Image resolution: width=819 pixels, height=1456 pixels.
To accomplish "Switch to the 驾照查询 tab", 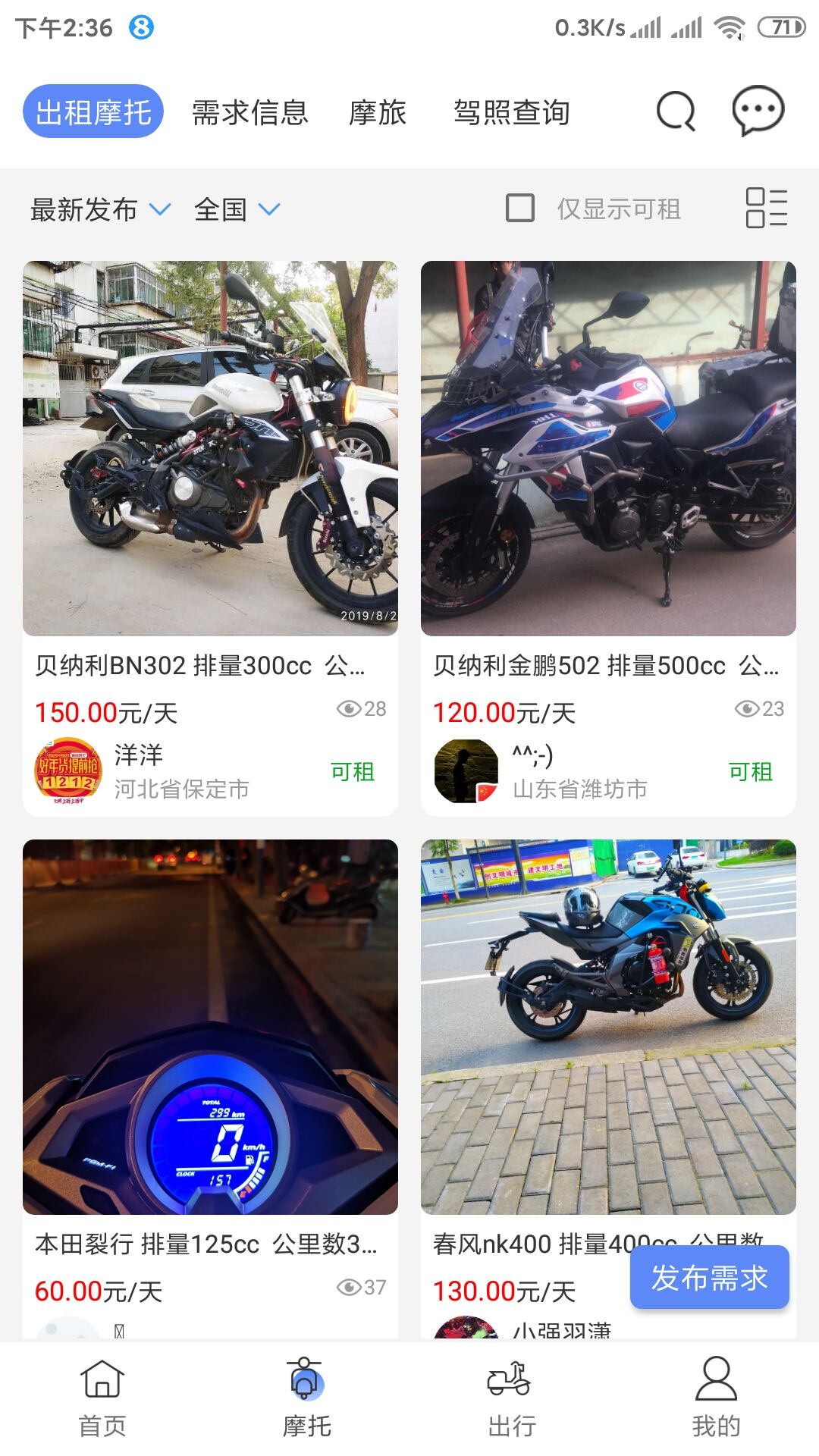I will tap(513, 112).
